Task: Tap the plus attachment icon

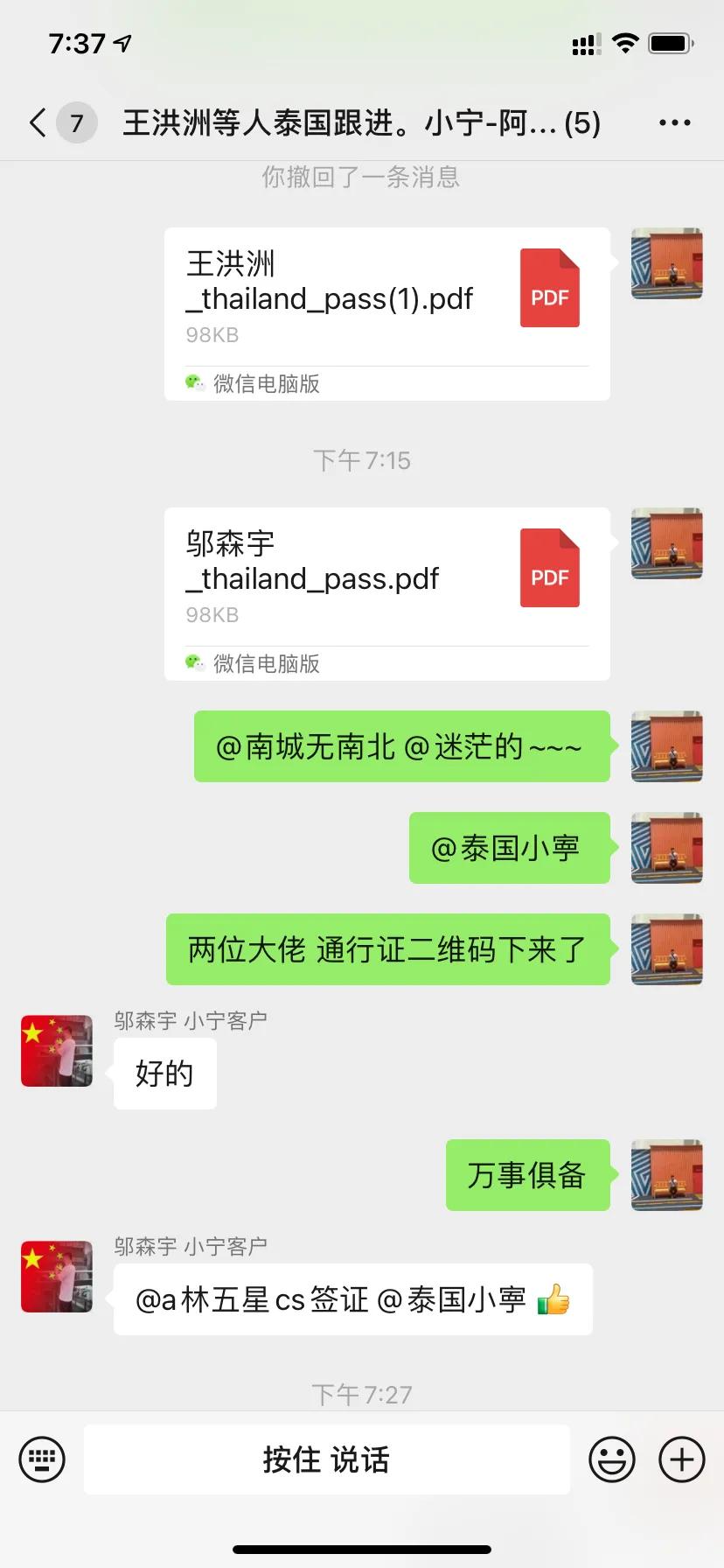Action: pyautogui.click(x=681, y=1459)
